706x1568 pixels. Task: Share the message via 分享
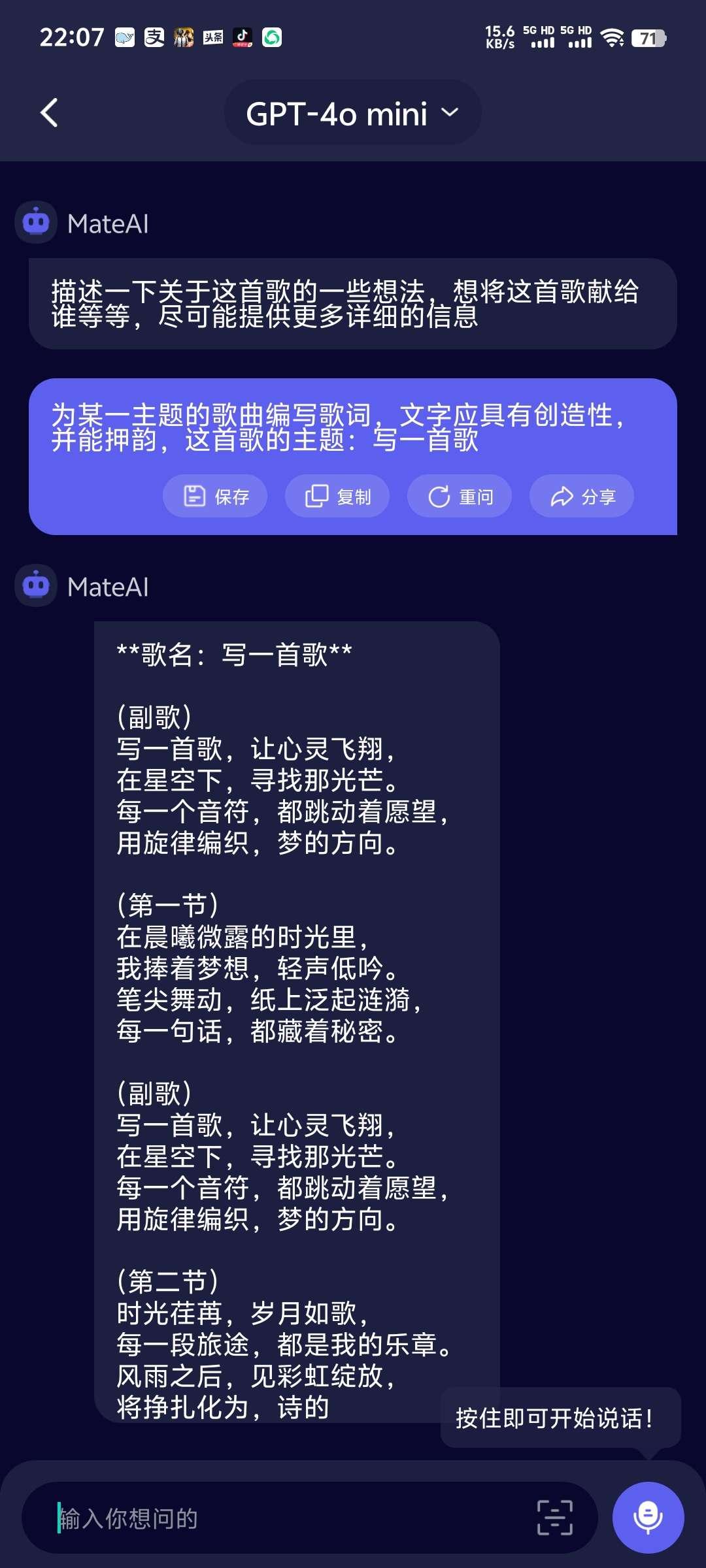582,497
